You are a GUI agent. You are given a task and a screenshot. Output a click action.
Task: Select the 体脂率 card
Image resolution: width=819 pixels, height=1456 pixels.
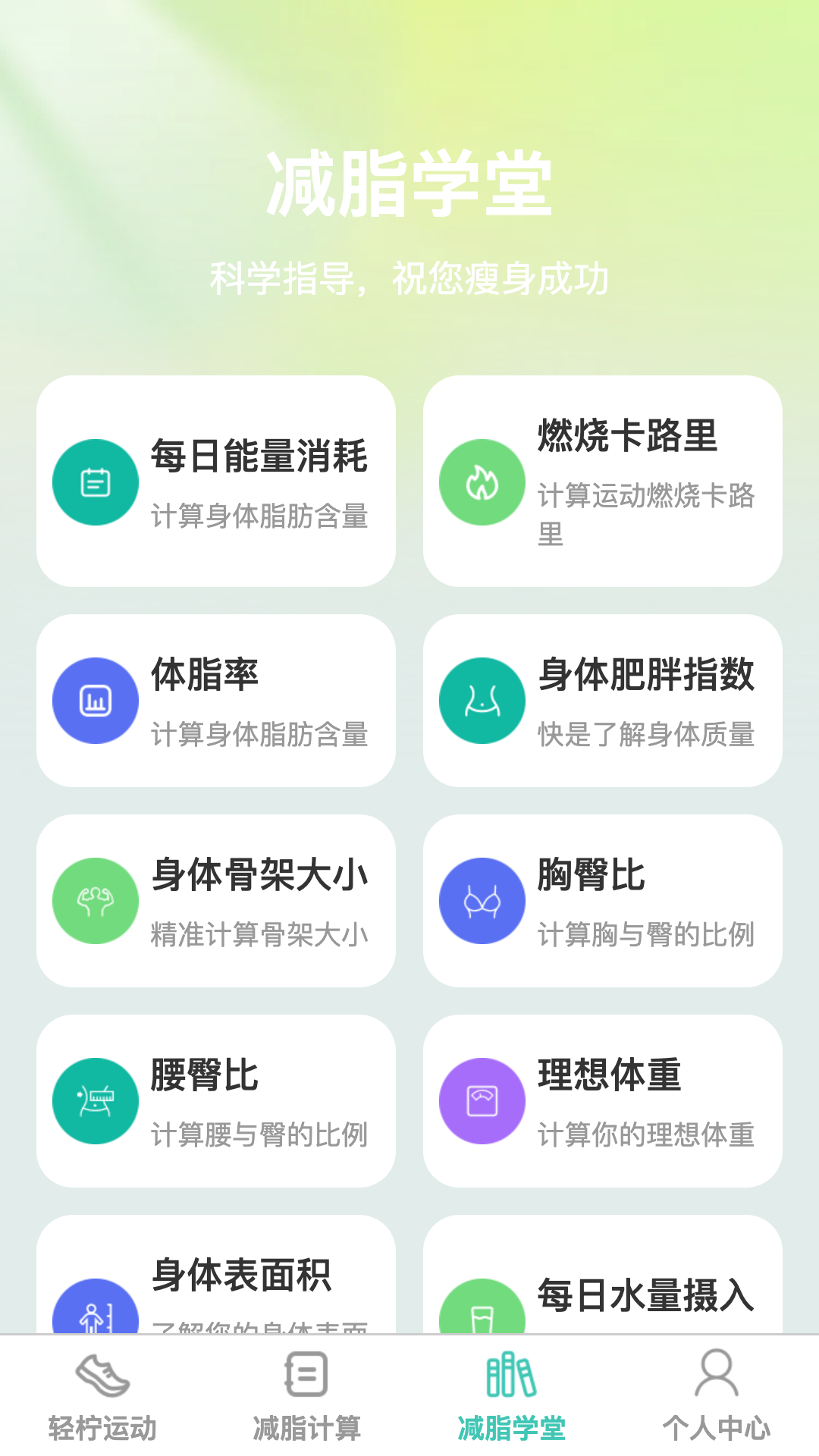click(x=216, y=701)
